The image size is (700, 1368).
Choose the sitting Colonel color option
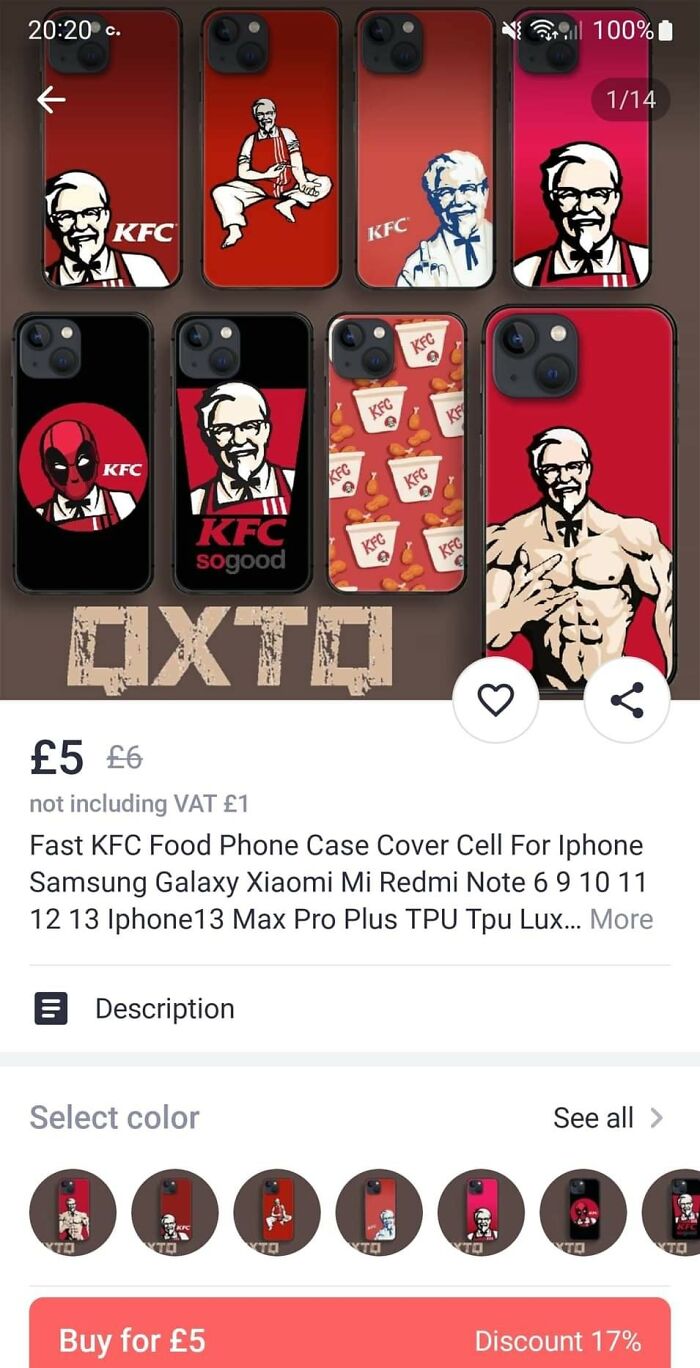pyautogui.click(x=277, y=1212)
